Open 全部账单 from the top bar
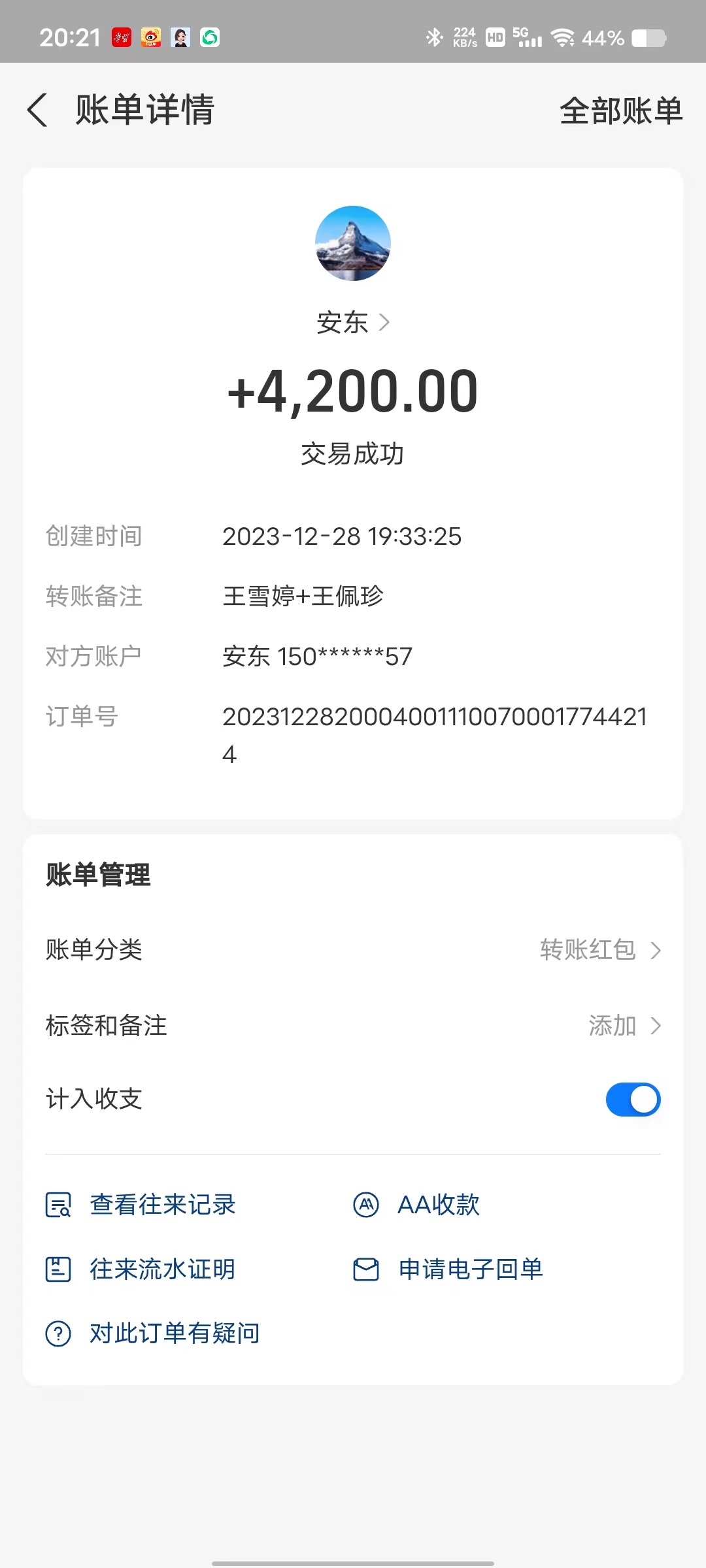Screen dimensions: 706x1568 click(x=620, y=112)
